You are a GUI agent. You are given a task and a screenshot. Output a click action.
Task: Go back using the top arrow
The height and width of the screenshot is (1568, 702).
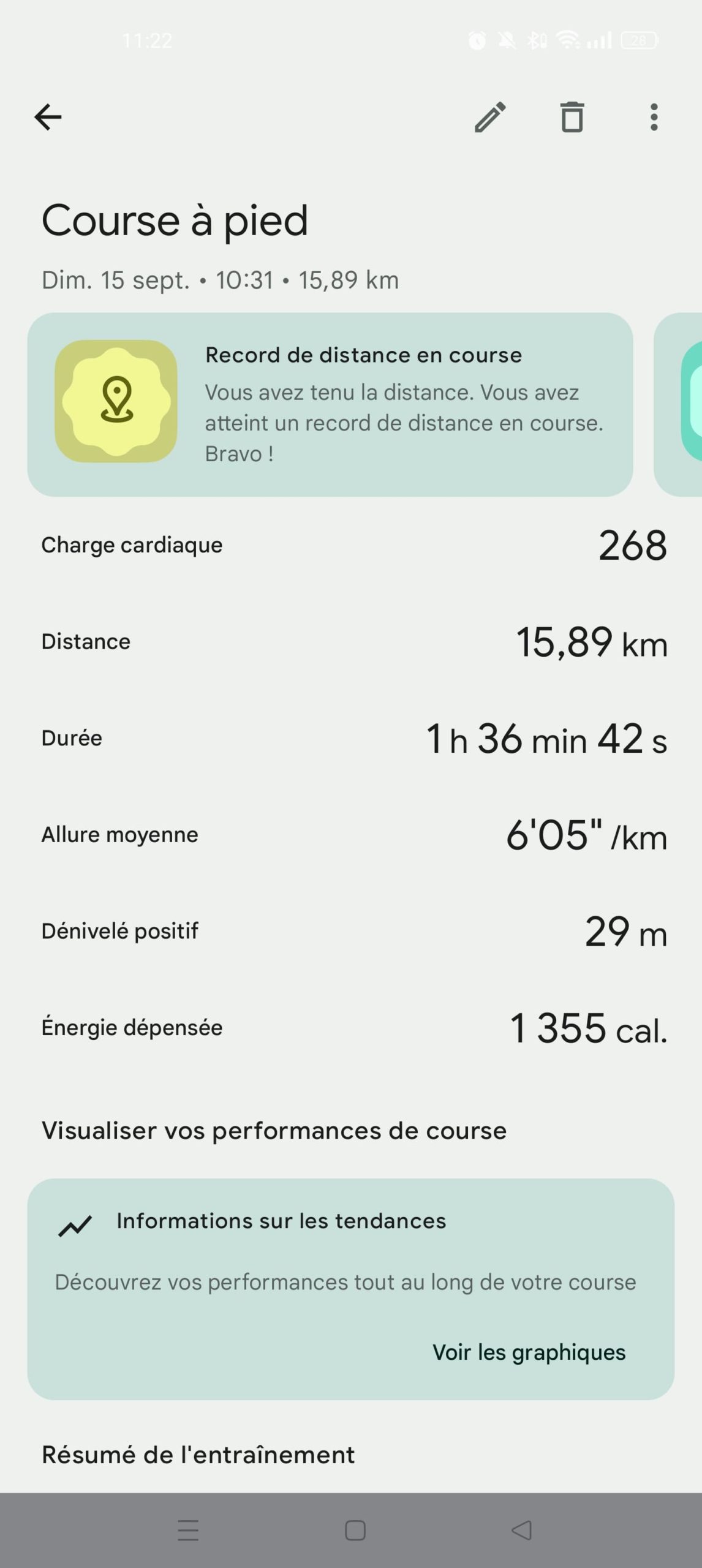(48, 117)
